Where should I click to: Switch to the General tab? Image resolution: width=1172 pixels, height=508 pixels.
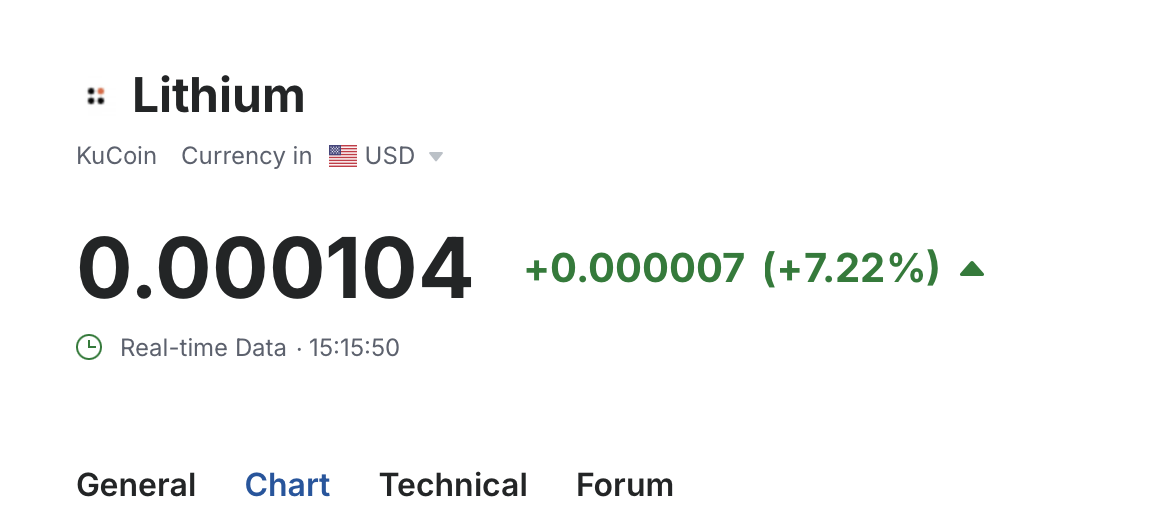136,485
